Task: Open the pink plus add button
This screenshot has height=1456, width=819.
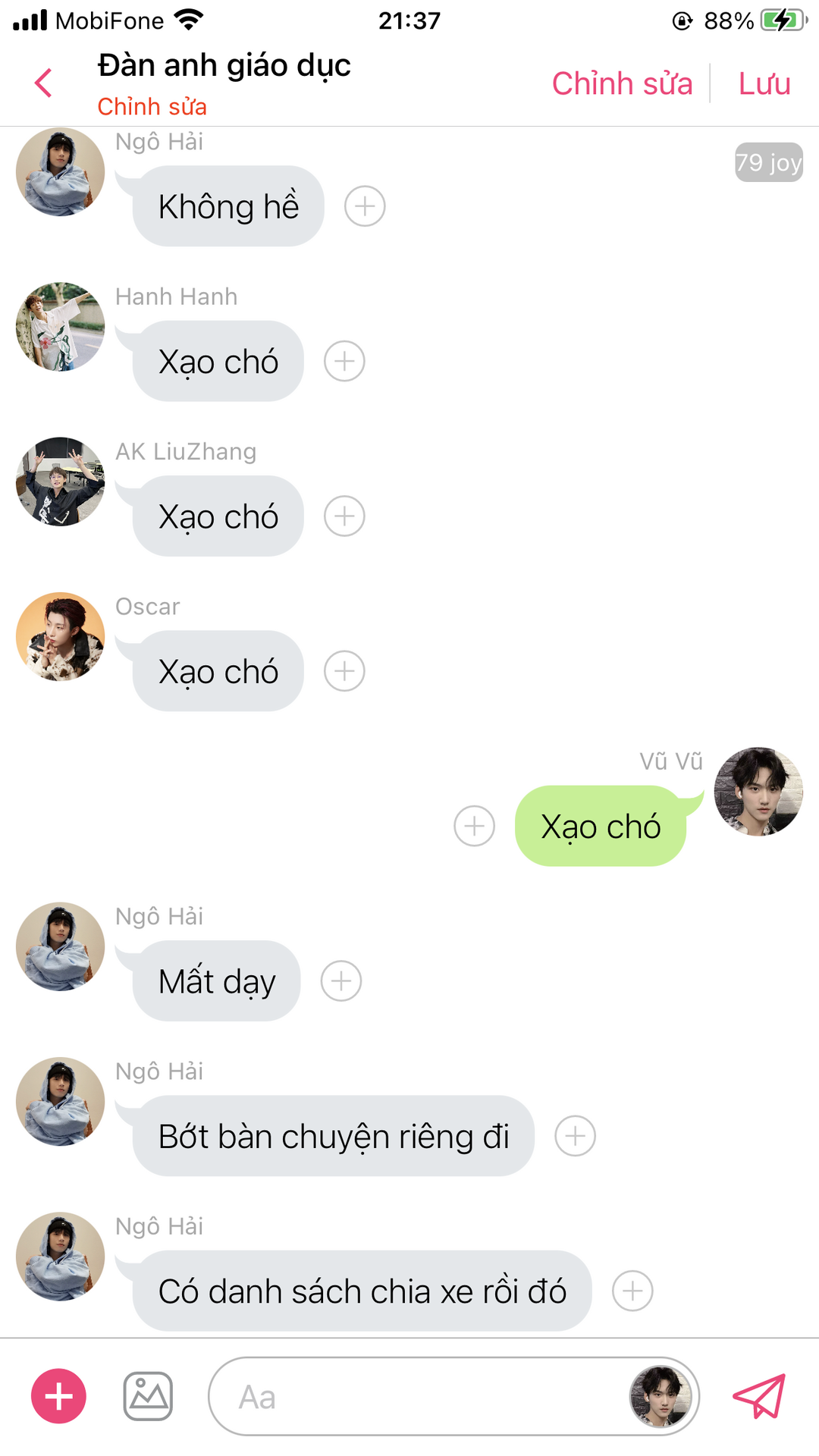Action: [x=58, y=1396]
